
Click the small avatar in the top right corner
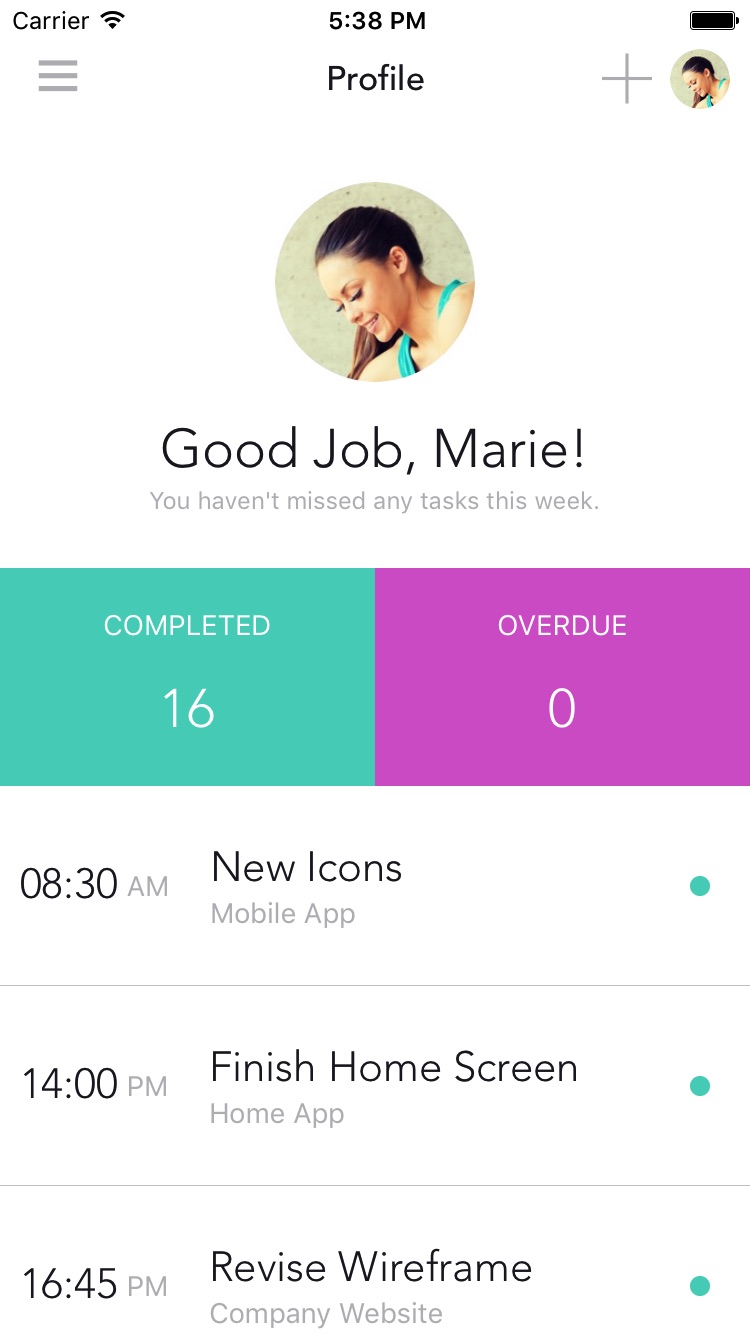pyautogui.click(x=699, y=78)
